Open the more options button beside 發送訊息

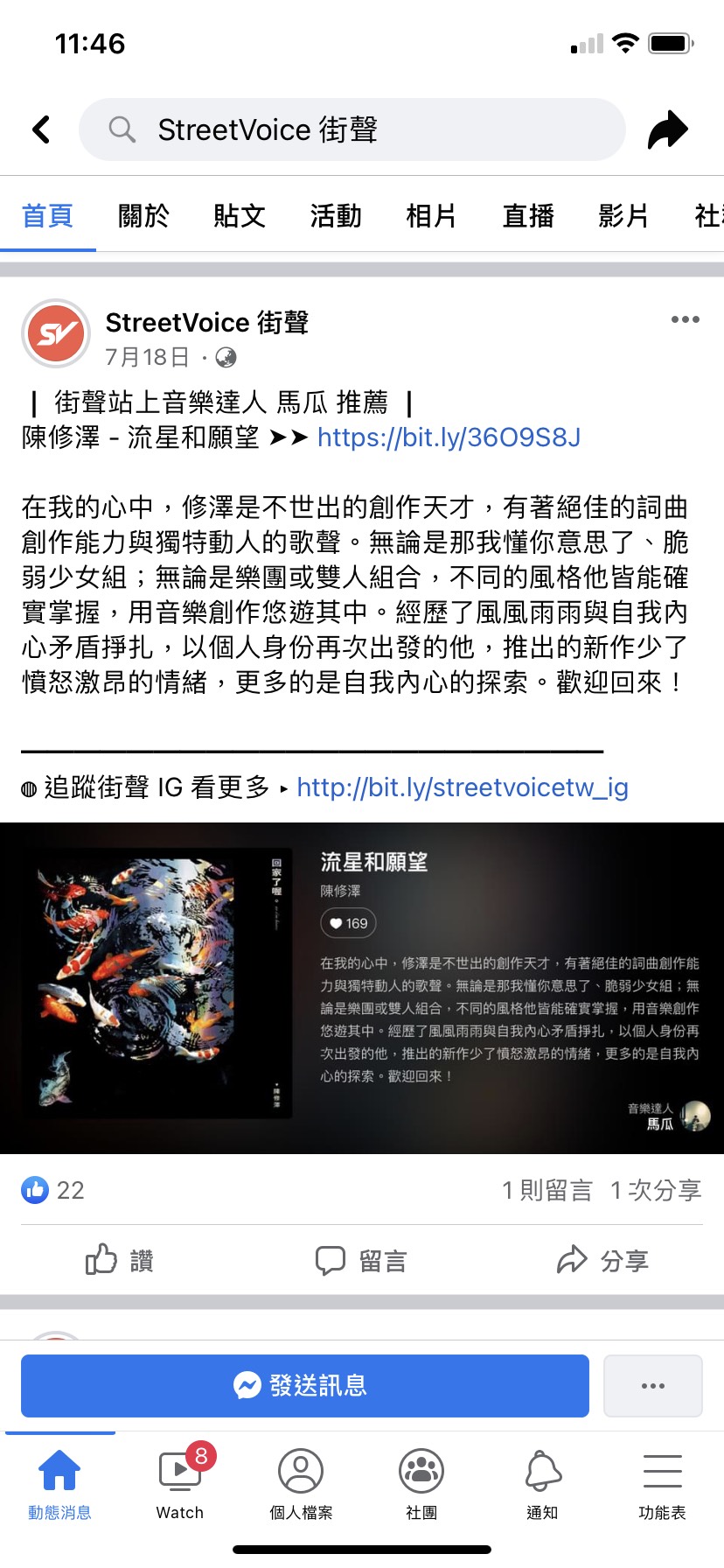tap(652, 1385)
